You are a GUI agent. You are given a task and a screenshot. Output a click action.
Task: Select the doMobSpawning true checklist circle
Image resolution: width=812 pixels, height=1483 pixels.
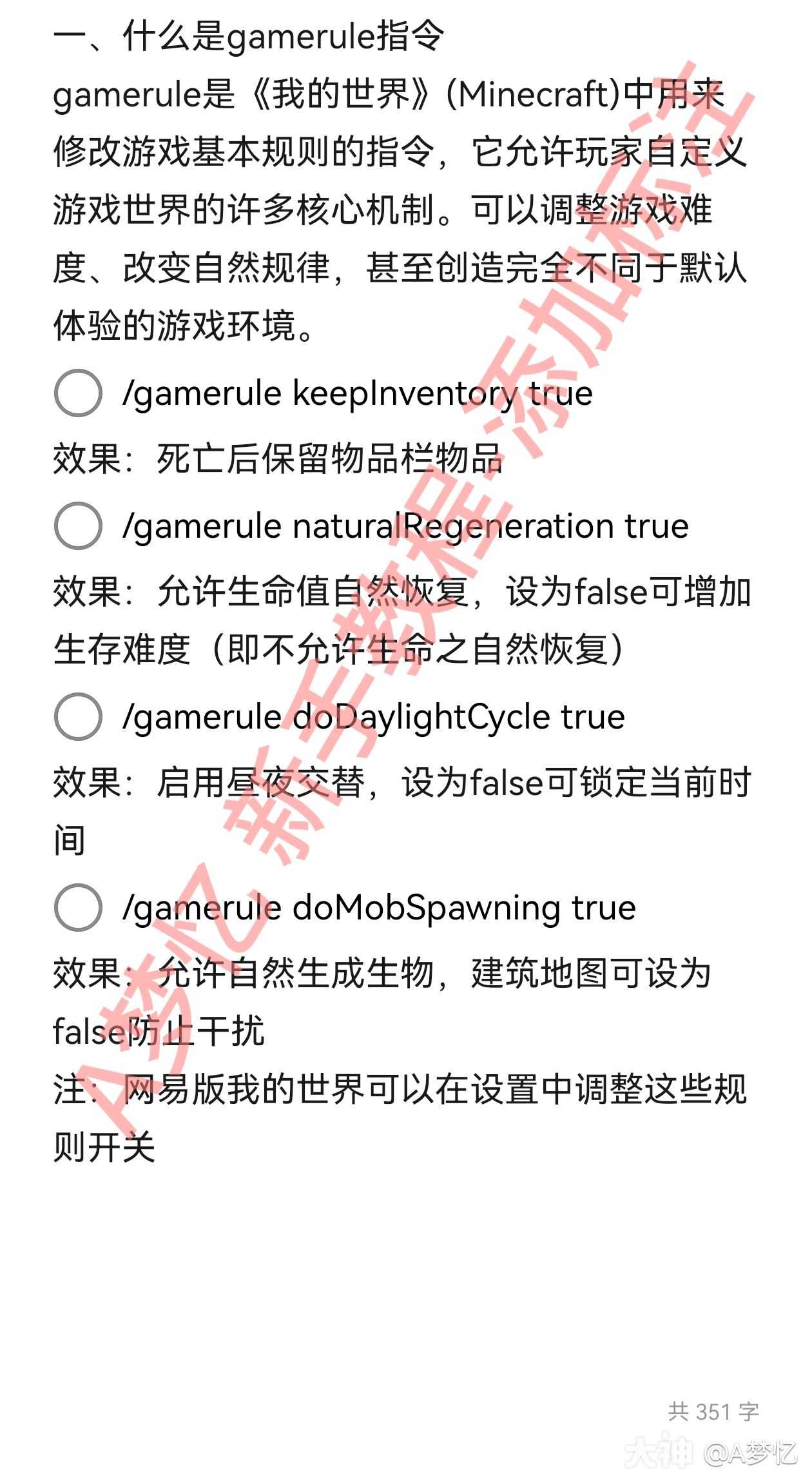pyautogui.click(x=78, y=907)
